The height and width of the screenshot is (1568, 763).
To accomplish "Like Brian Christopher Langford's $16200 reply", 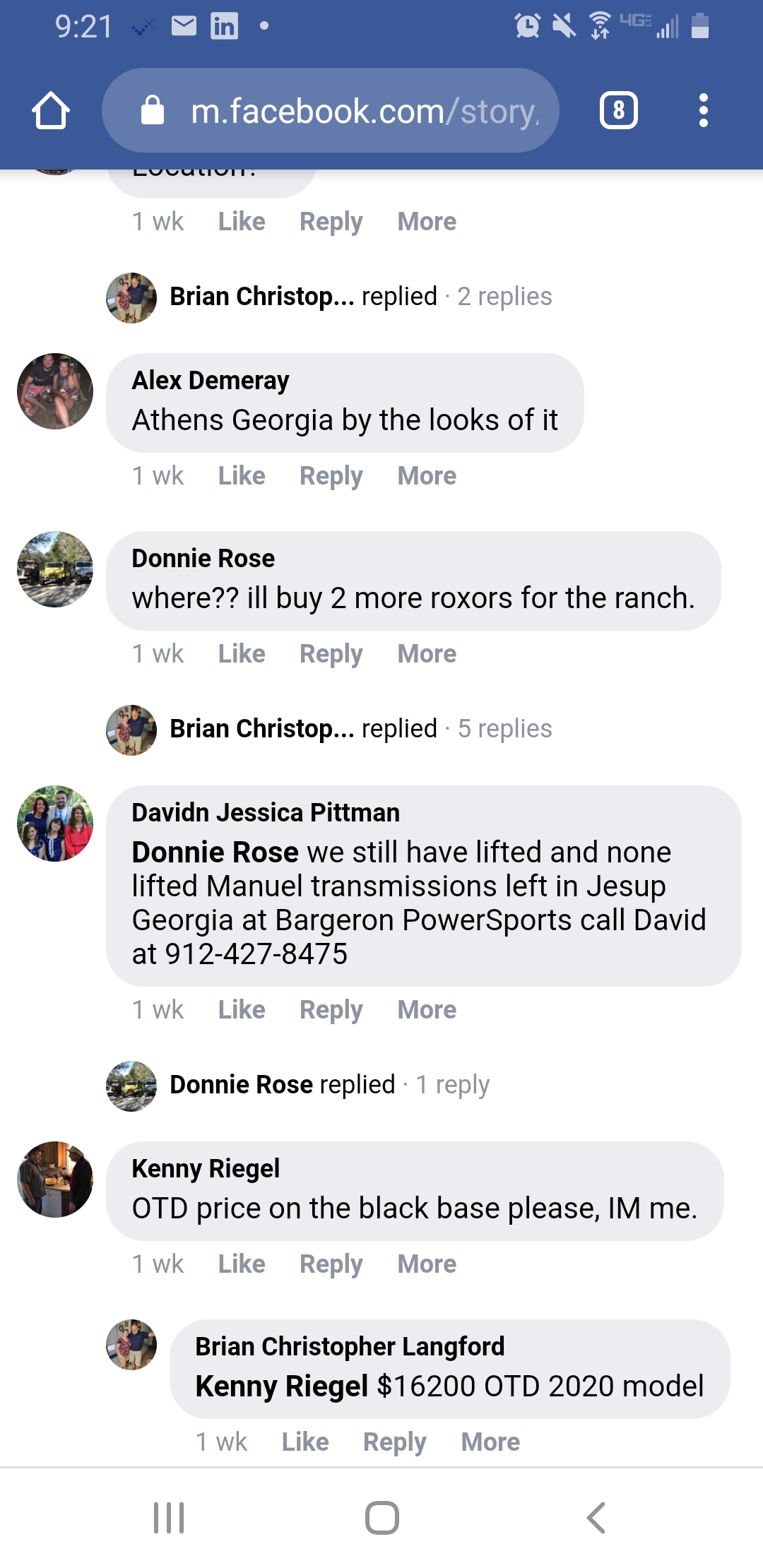I will tap(305, 1442).
